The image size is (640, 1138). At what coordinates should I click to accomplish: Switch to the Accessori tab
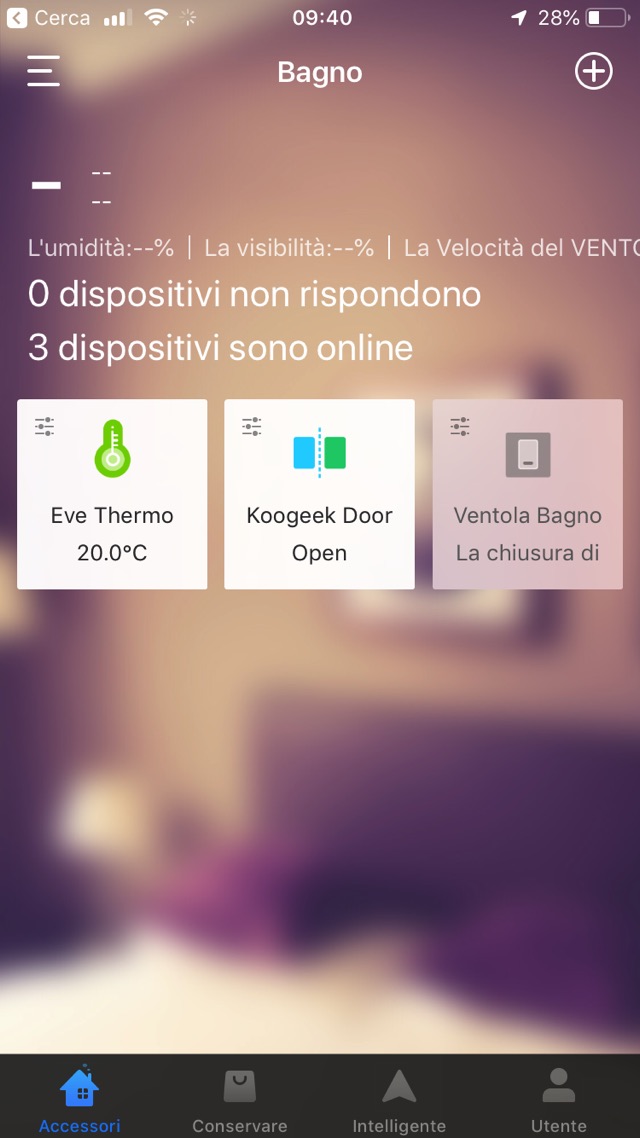(80, 1098)
